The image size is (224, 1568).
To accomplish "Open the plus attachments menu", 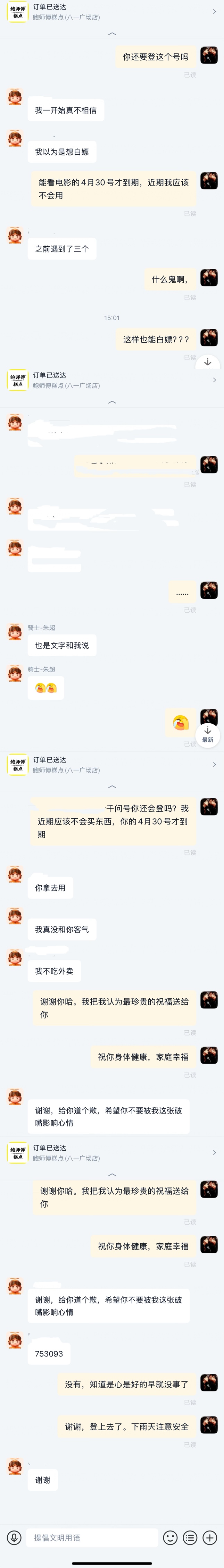I will tap(209, 1537).
